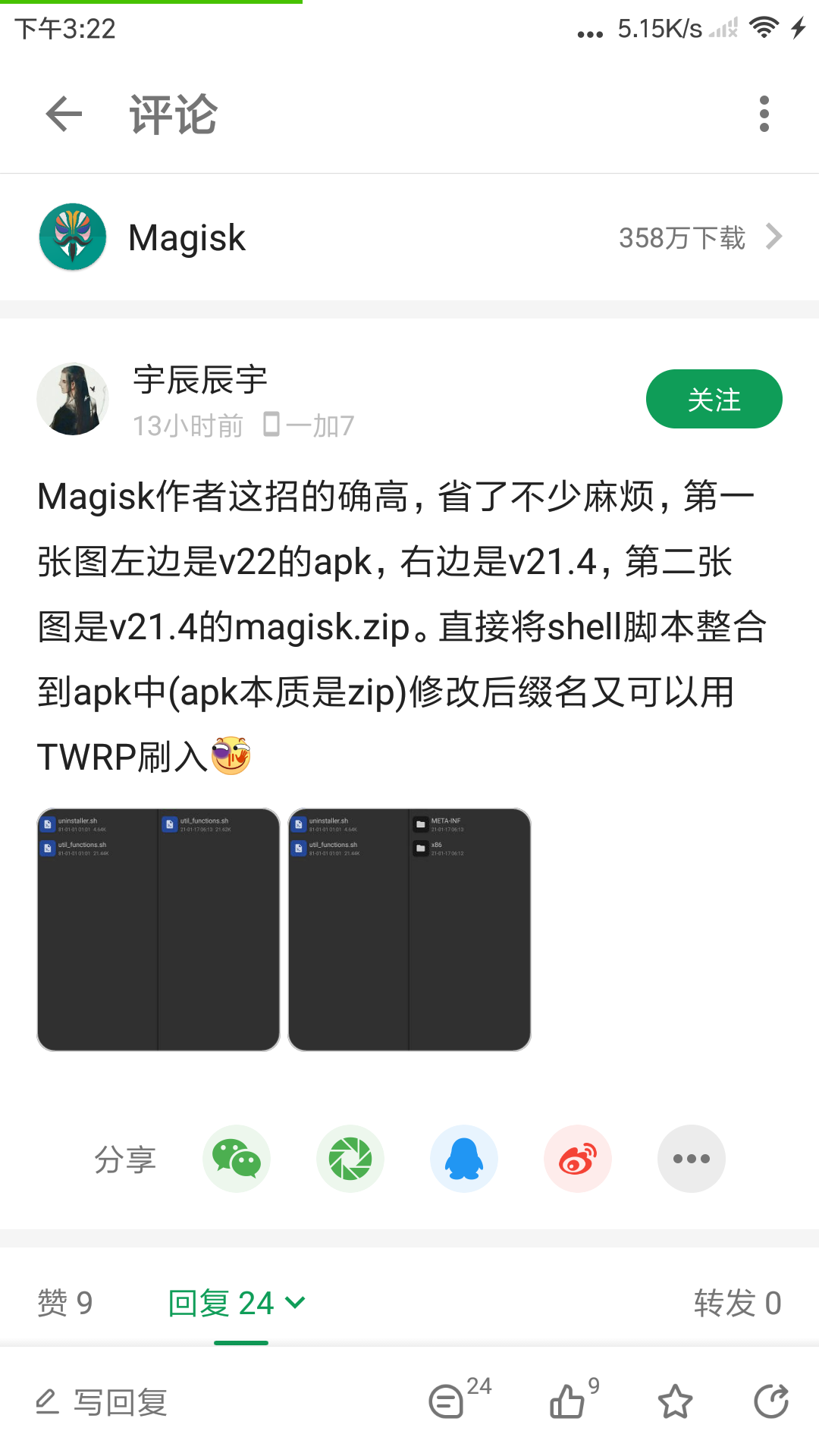The image size is (819, 1456).
Task: Show more share options
Action: point(692,1159)
